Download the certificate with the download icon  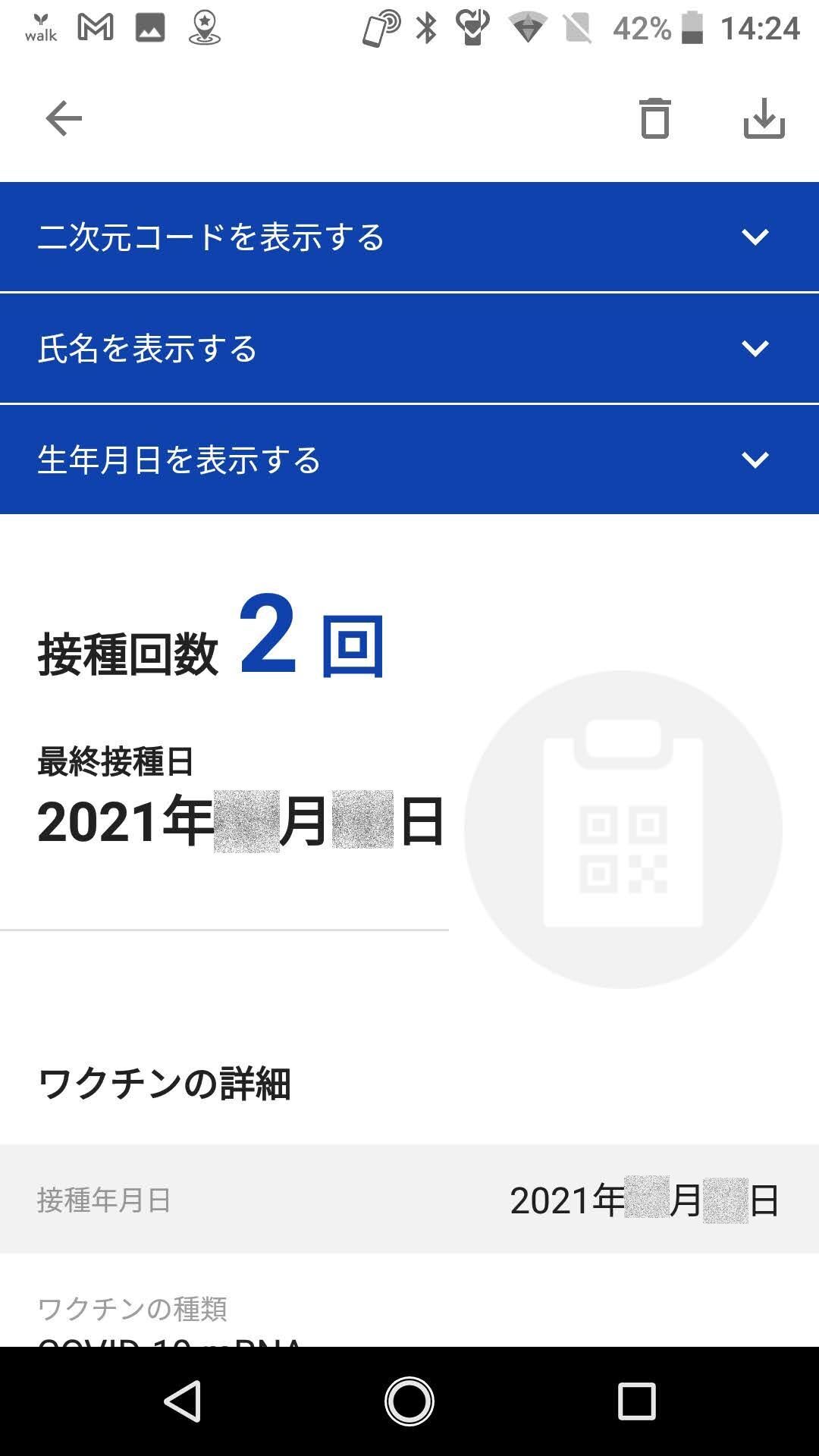[764, 118]
